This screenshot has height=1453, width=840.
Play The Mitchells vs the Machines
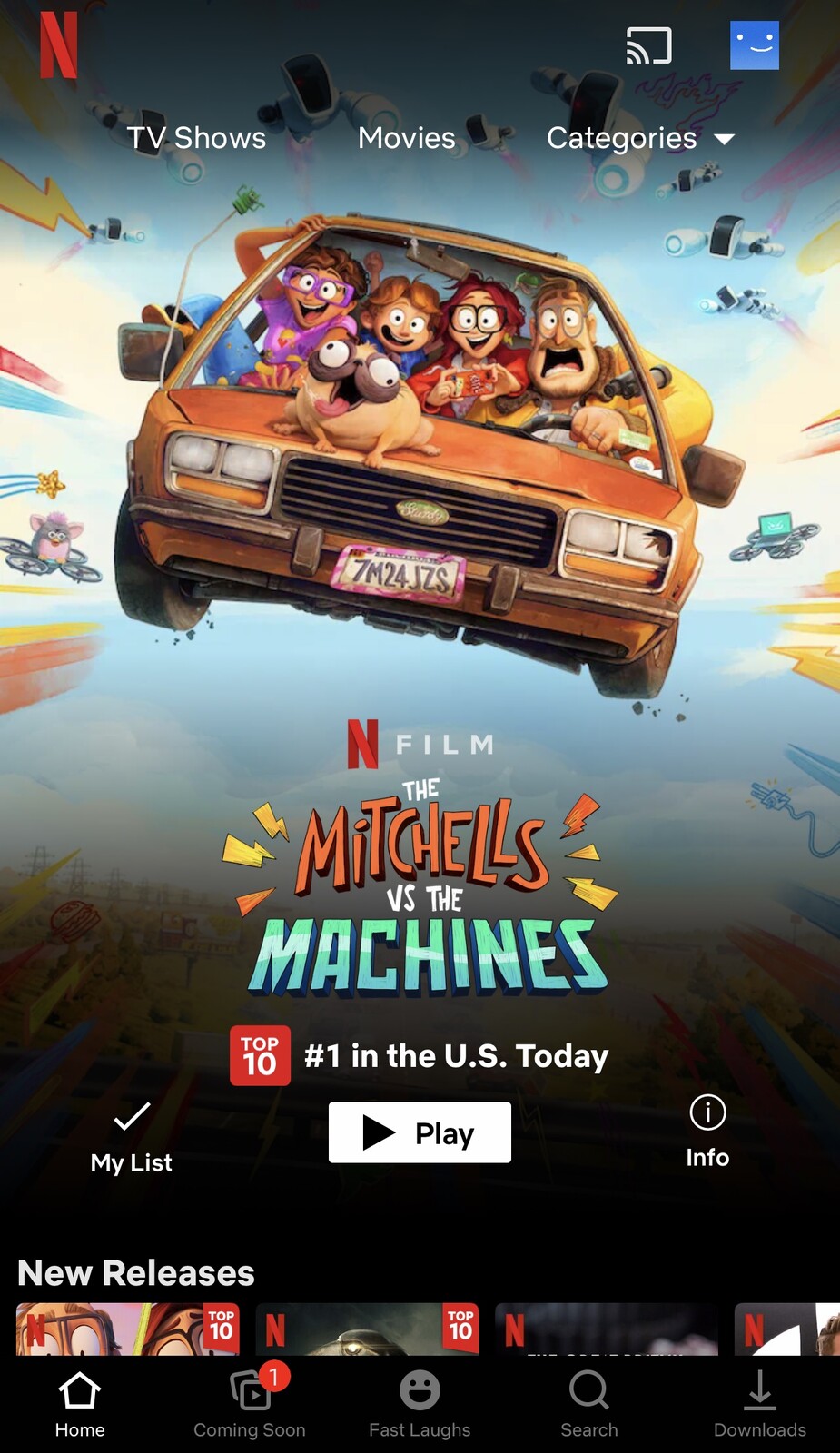point(420,1132)
